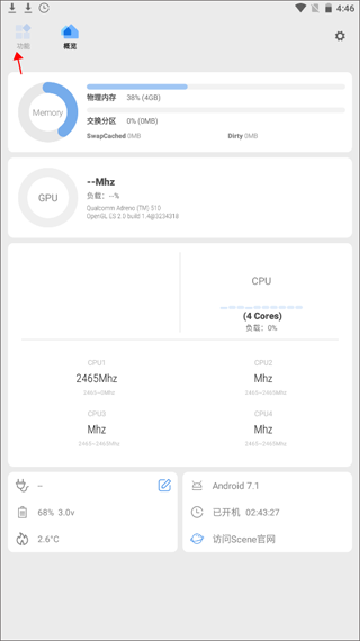Open settings via the gear icon
Image resolution: width=360 pixels, height=641 pixels.
[x=340, y=36]
